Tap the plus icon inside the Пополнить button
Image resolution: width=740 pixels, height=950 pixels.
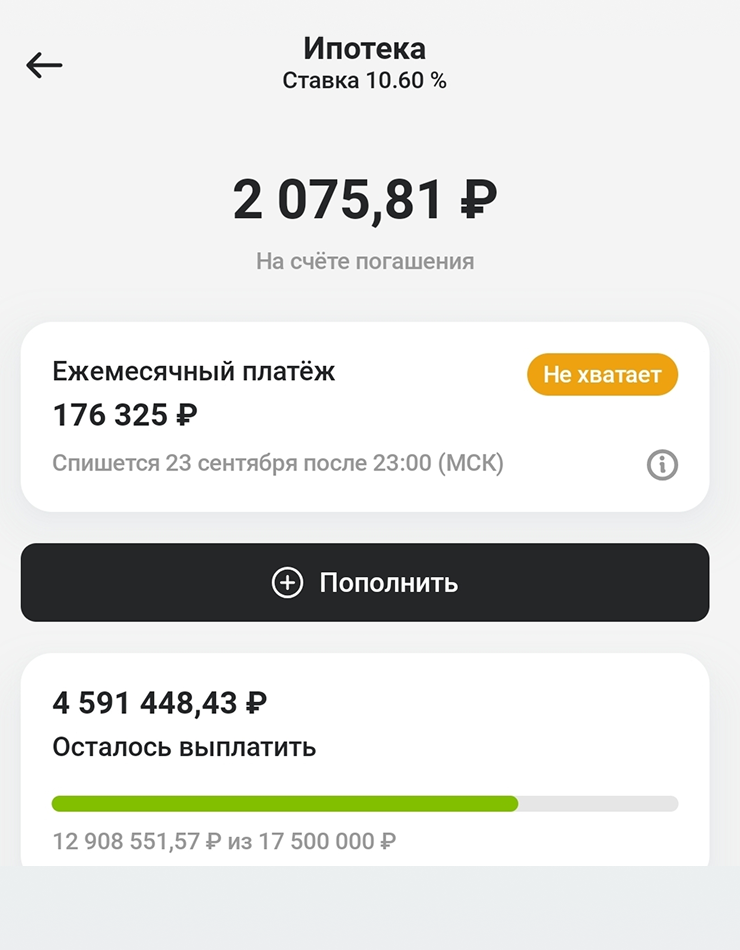pyautogui.click(x=287, y=583)
